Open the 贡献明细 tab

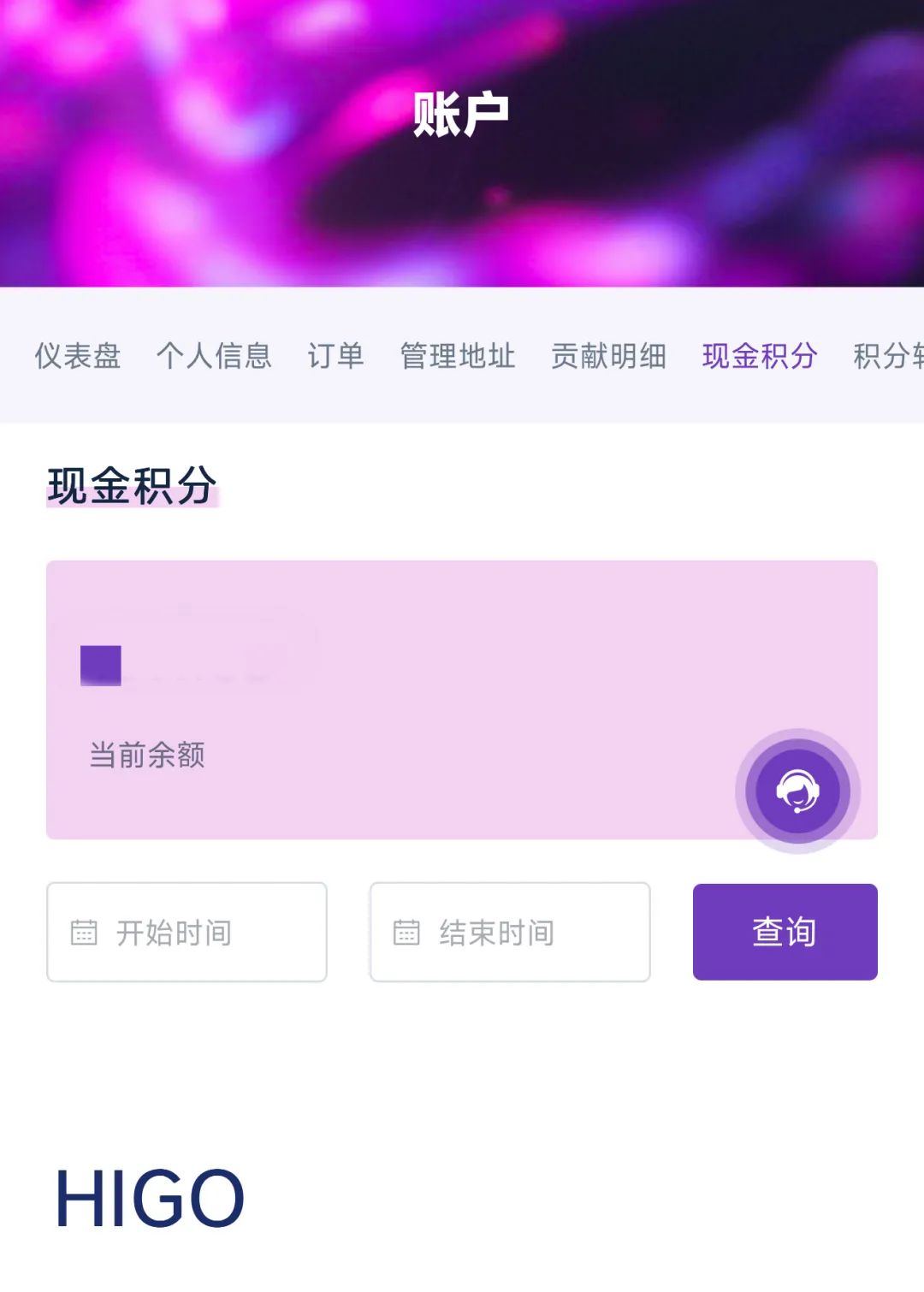point(608,356)
